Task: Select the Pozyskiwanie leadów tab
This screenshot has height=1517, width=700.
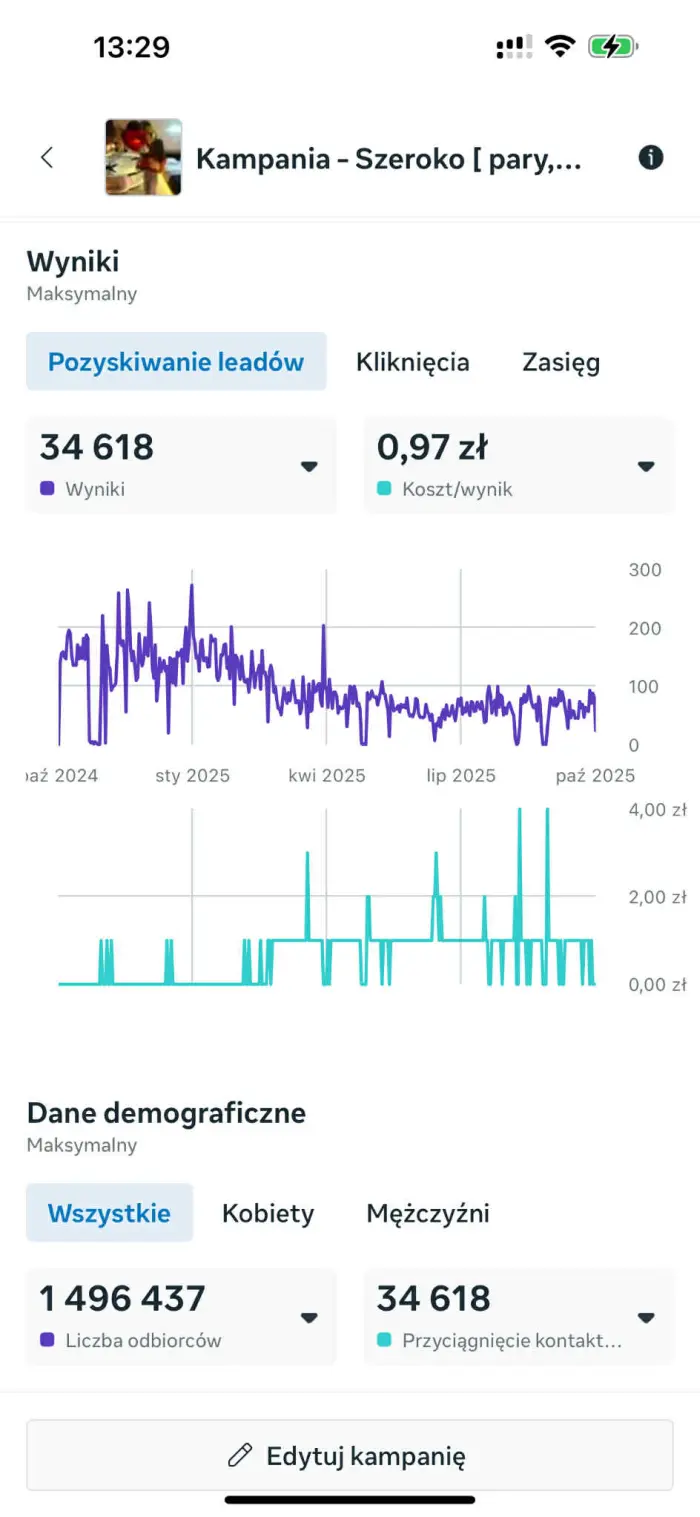Action: click(176, 361)
